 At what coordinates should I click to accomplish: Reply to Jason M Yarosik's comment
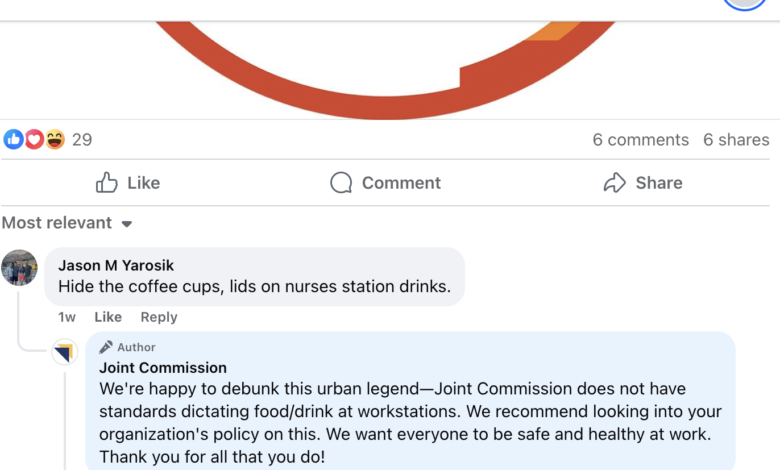pos(158,317)
